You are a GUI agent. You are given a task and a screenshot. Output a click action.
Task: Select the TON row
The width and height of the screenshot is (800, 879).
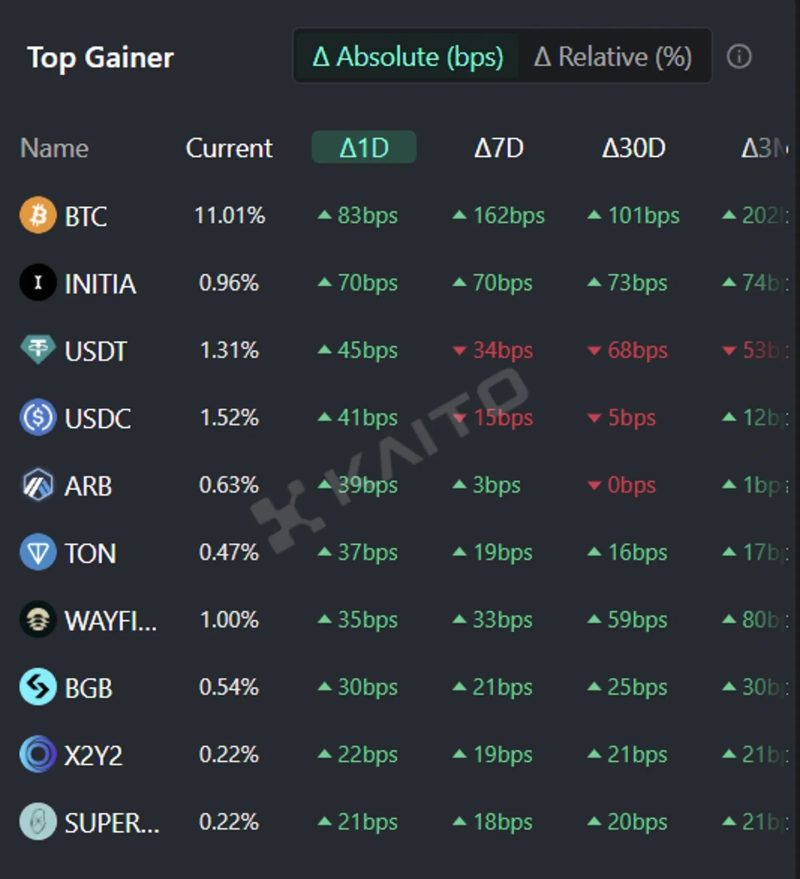click(90, 553)
